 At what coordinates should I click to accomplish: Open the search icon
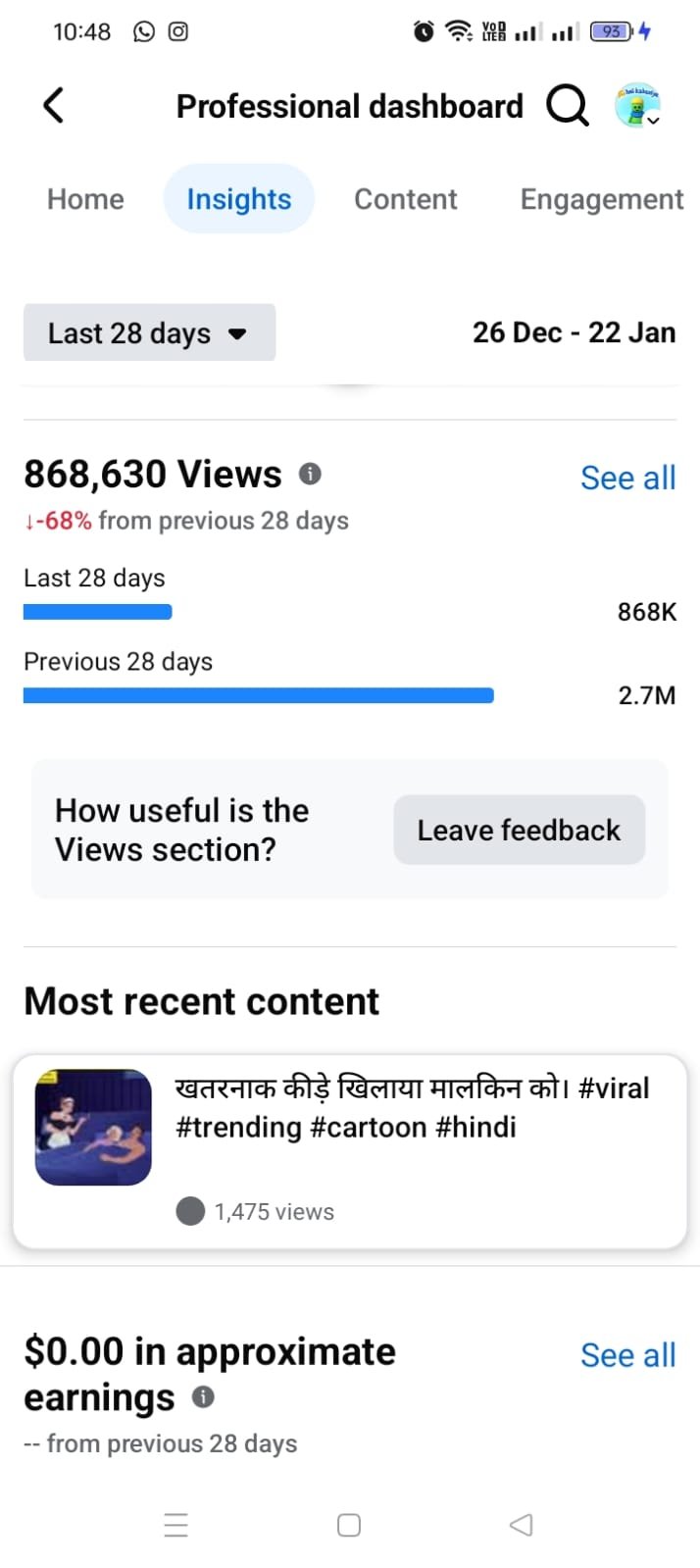(567, 105)
